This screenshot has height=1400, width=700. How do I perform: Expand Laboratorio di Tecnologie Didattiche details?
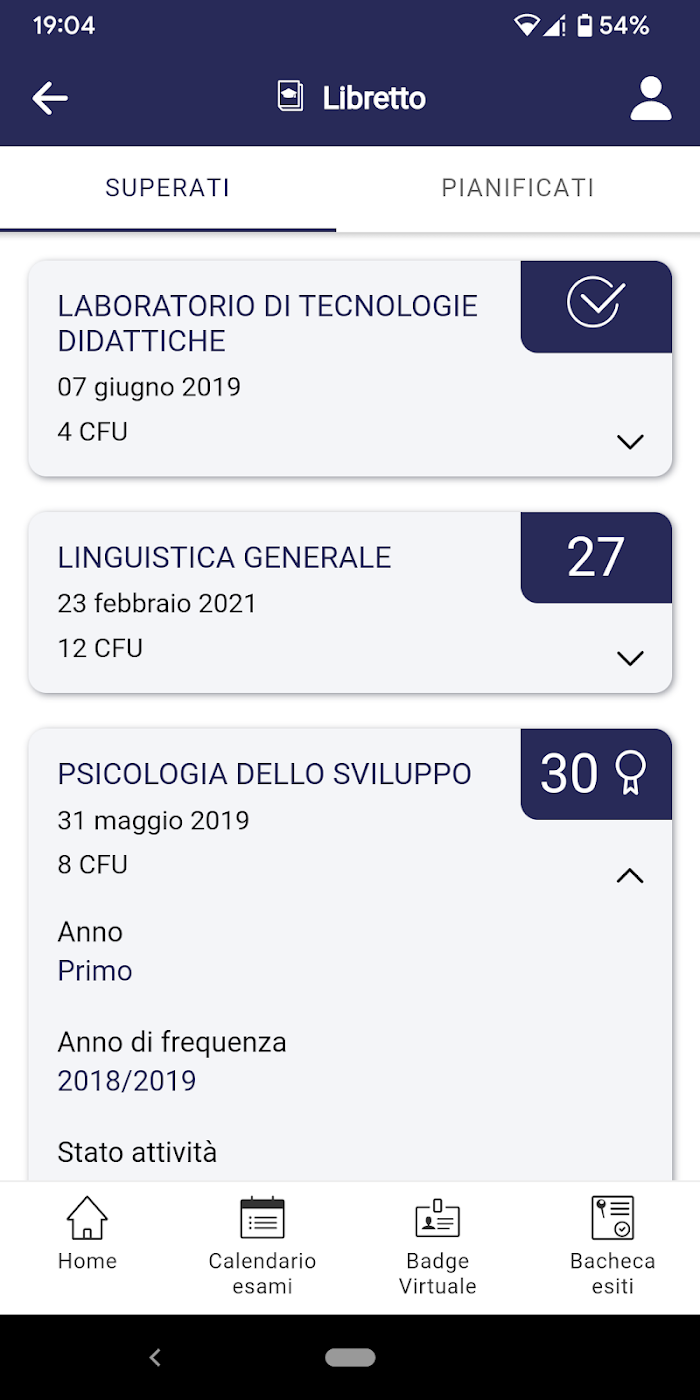coord(630,441)
